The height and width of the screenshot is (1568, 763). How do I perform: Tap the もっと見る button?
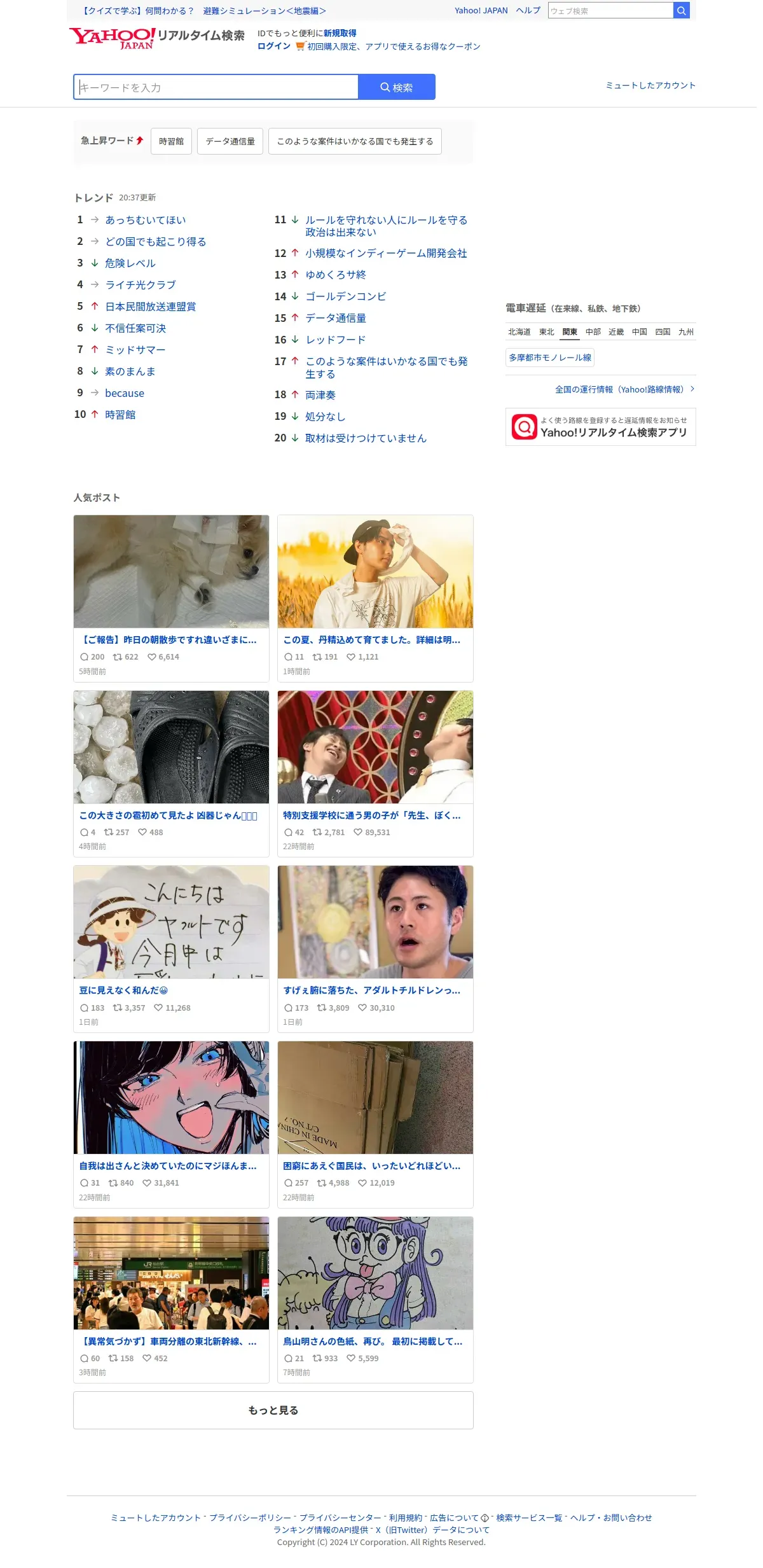pos(273,1410)
